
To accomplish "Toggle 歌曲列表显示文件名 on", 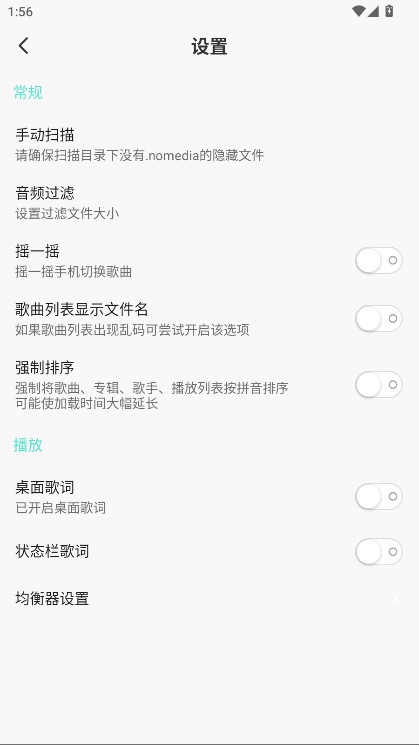I will (379, 318).
